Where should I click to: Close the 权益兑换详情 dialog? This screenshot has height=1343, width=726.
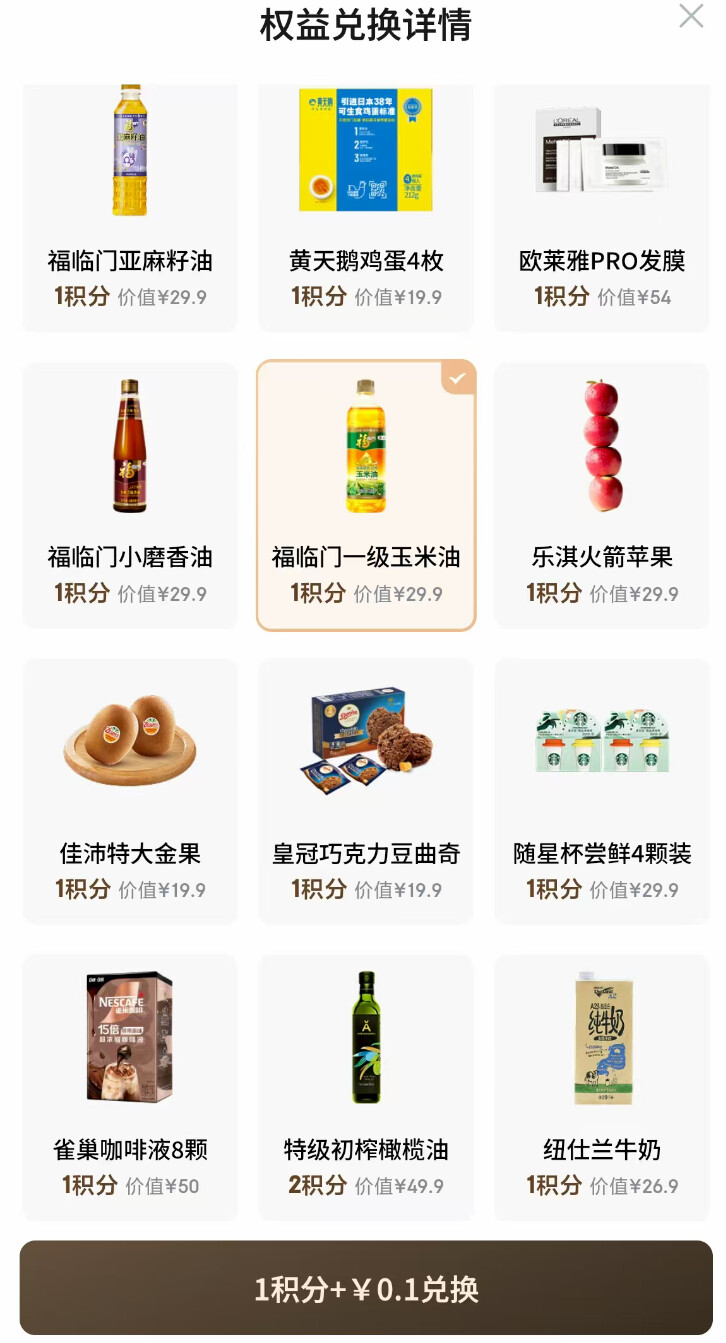tap(691, 17)
